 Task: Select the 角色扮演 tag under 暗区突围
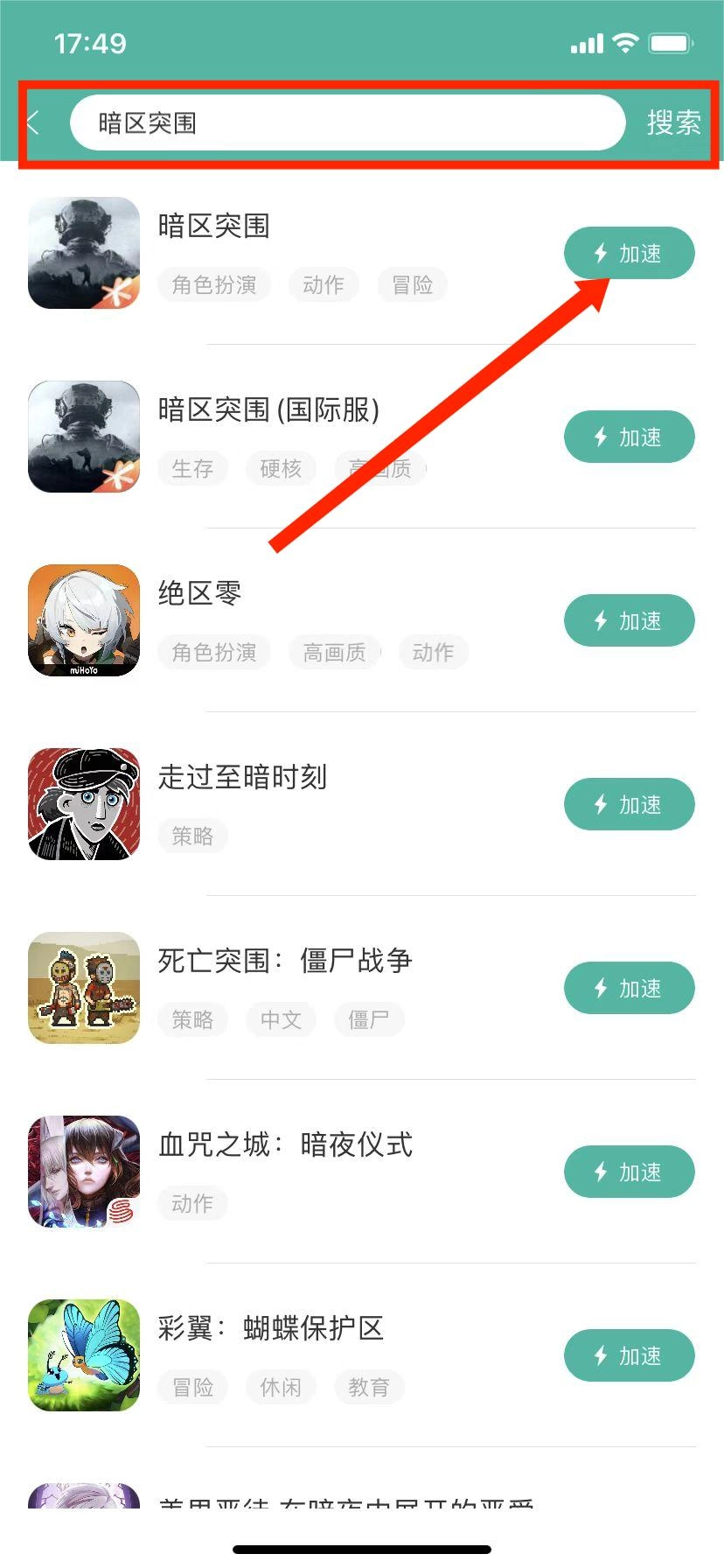pos(213,284)
